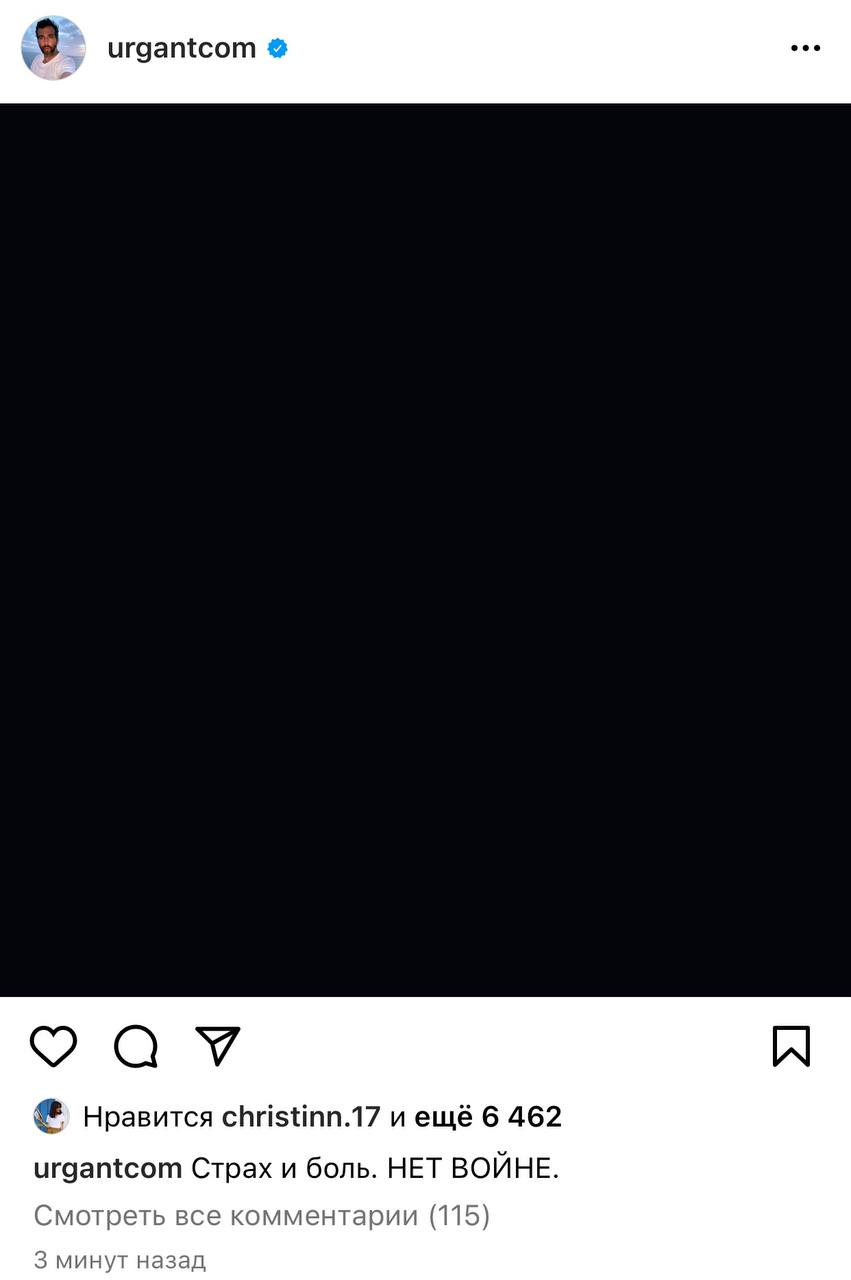Tap the urgantcom username in the caption
The height and width of the screenshot is (1280, 851).
point(107,1168)
